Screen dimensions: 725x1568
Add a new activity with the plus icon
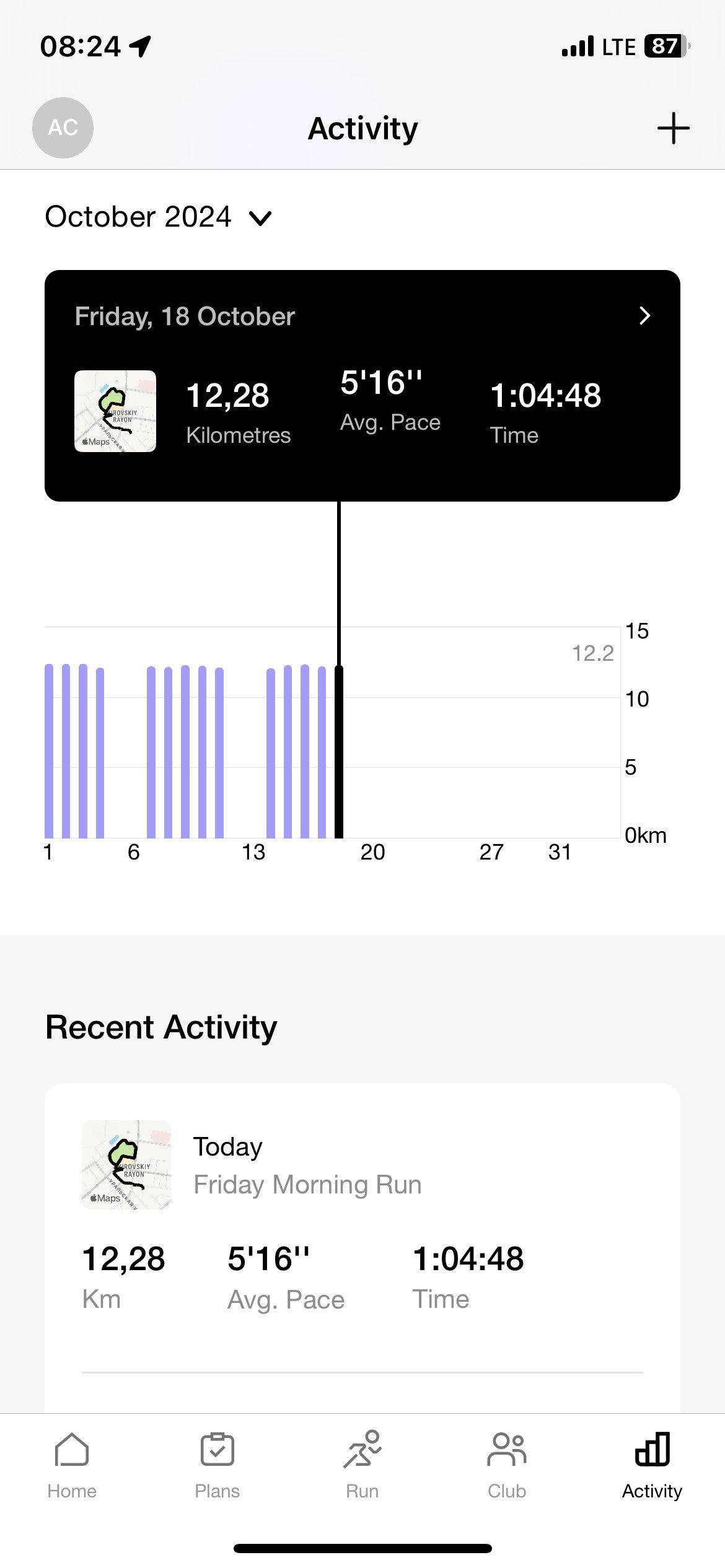pyautogui.click(x=673, y=128)
